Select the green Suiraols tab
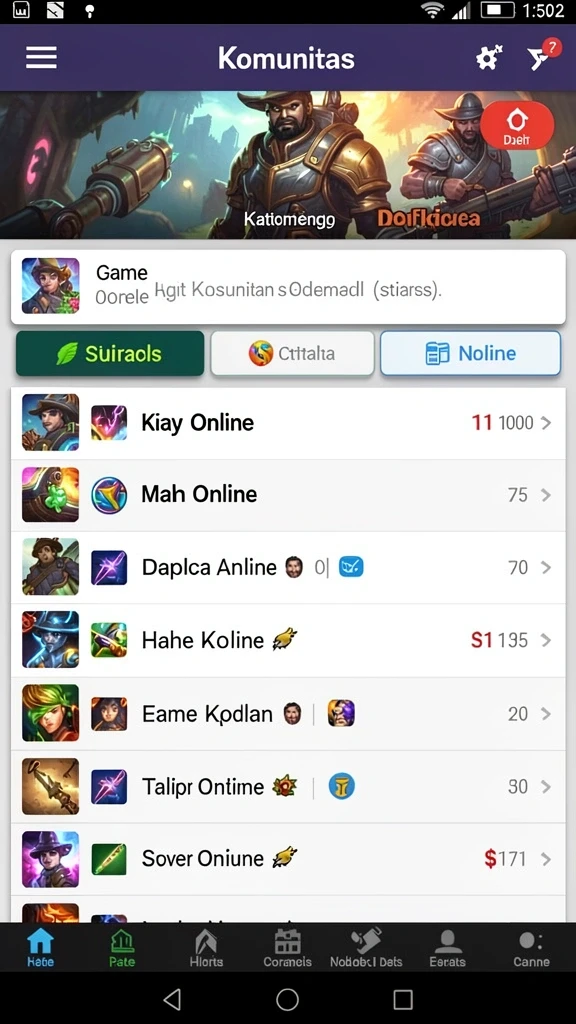The image size is (576, 1024). 110,353
